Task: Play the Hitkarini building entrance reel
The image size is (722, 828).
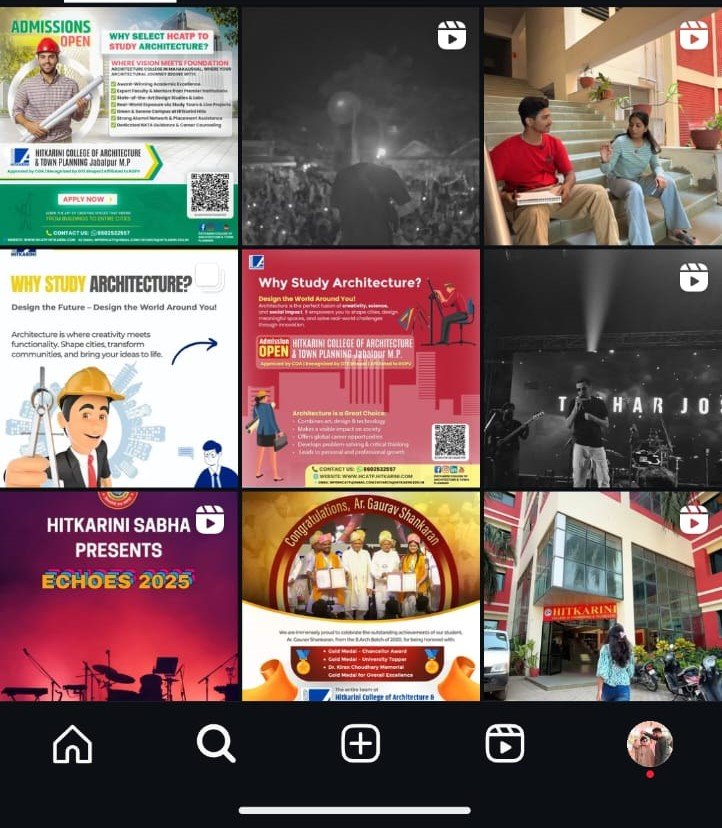Action: [602, 596]
